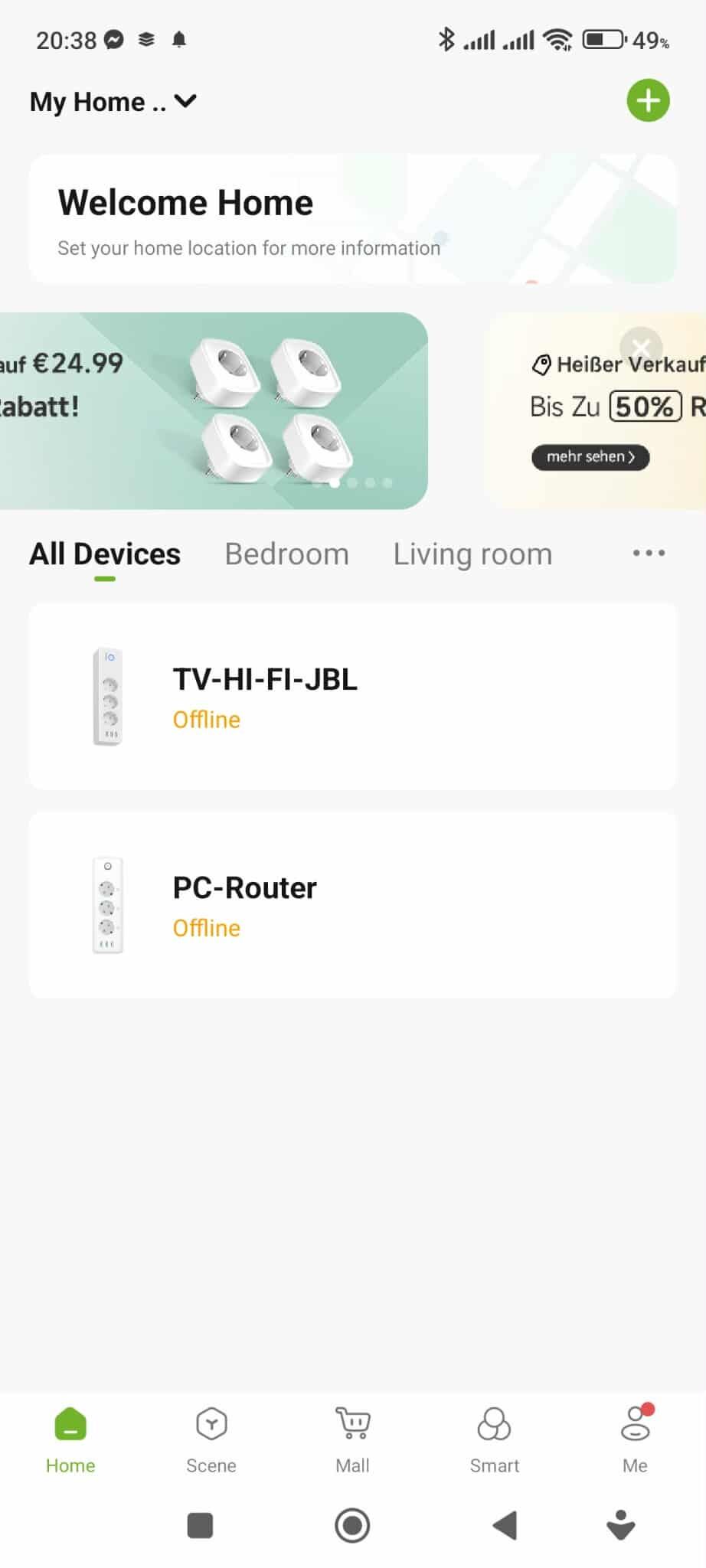Tap the green add device button
Image resolution: width=706 pixels, height=1568 pixels.
(x=648, y=100)
